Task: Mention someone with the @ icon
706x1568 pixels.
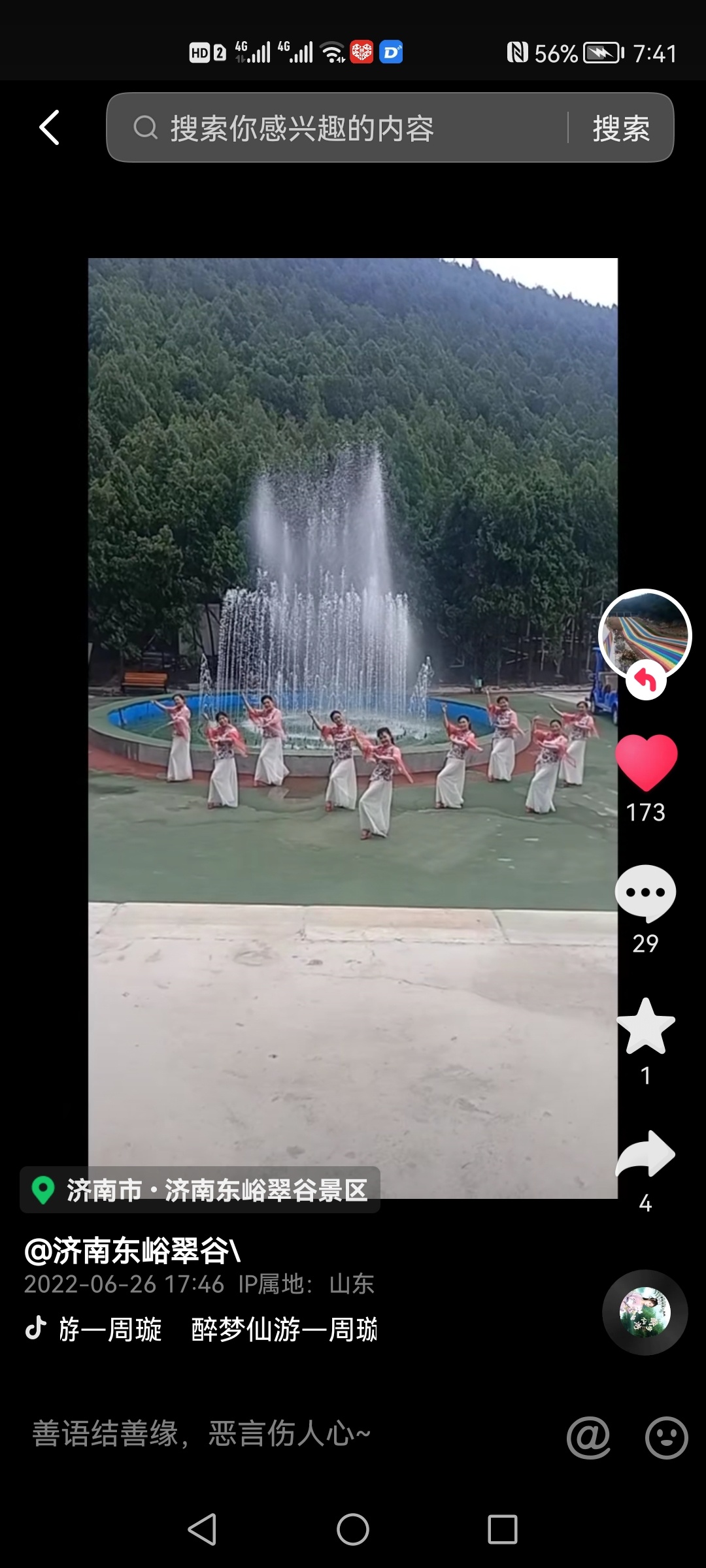Action: 588,1436
